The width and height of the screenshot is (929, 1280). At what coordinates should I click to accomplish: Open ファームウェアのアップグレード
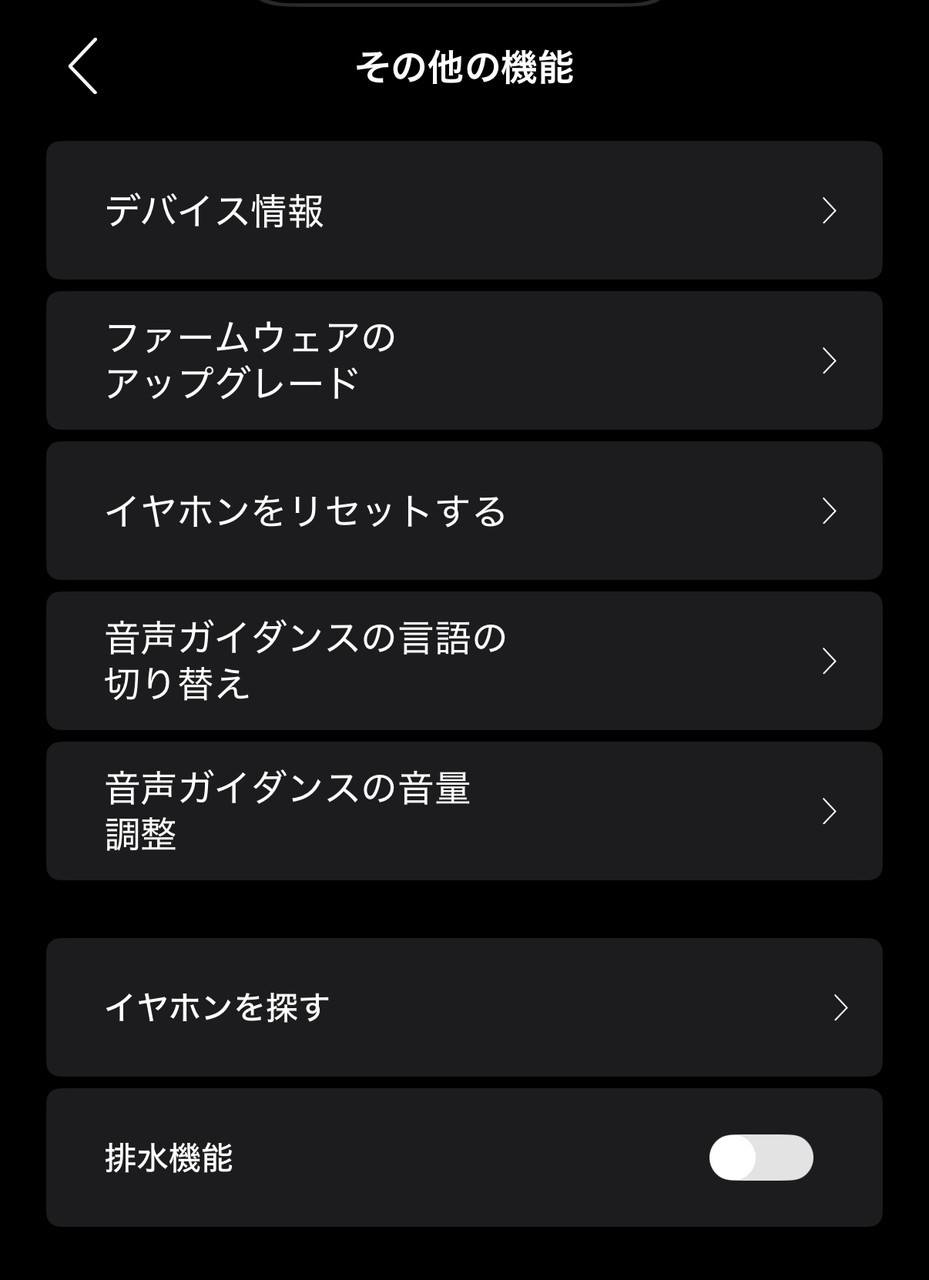tap(464, 361)
